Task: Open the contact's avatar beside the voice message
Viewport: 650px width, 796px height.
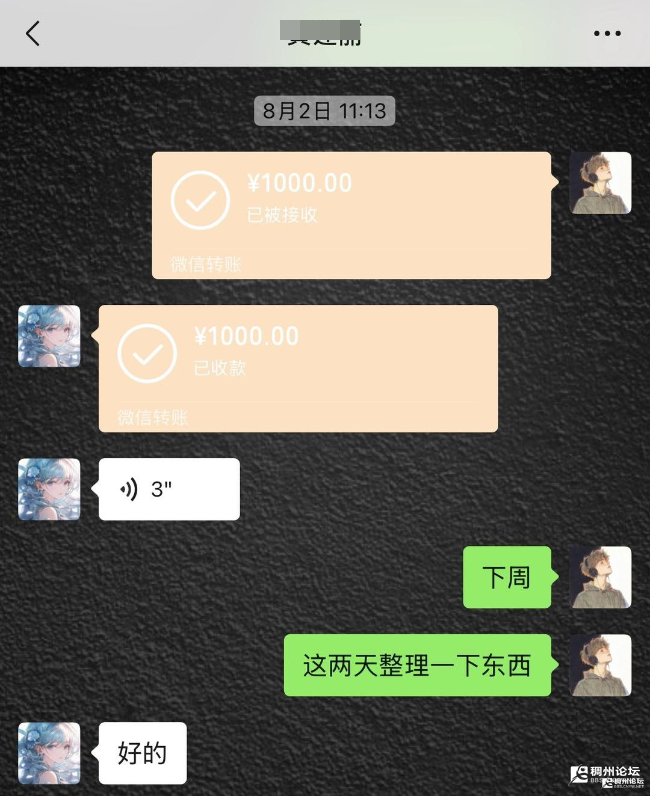Action: coord(49,489)
